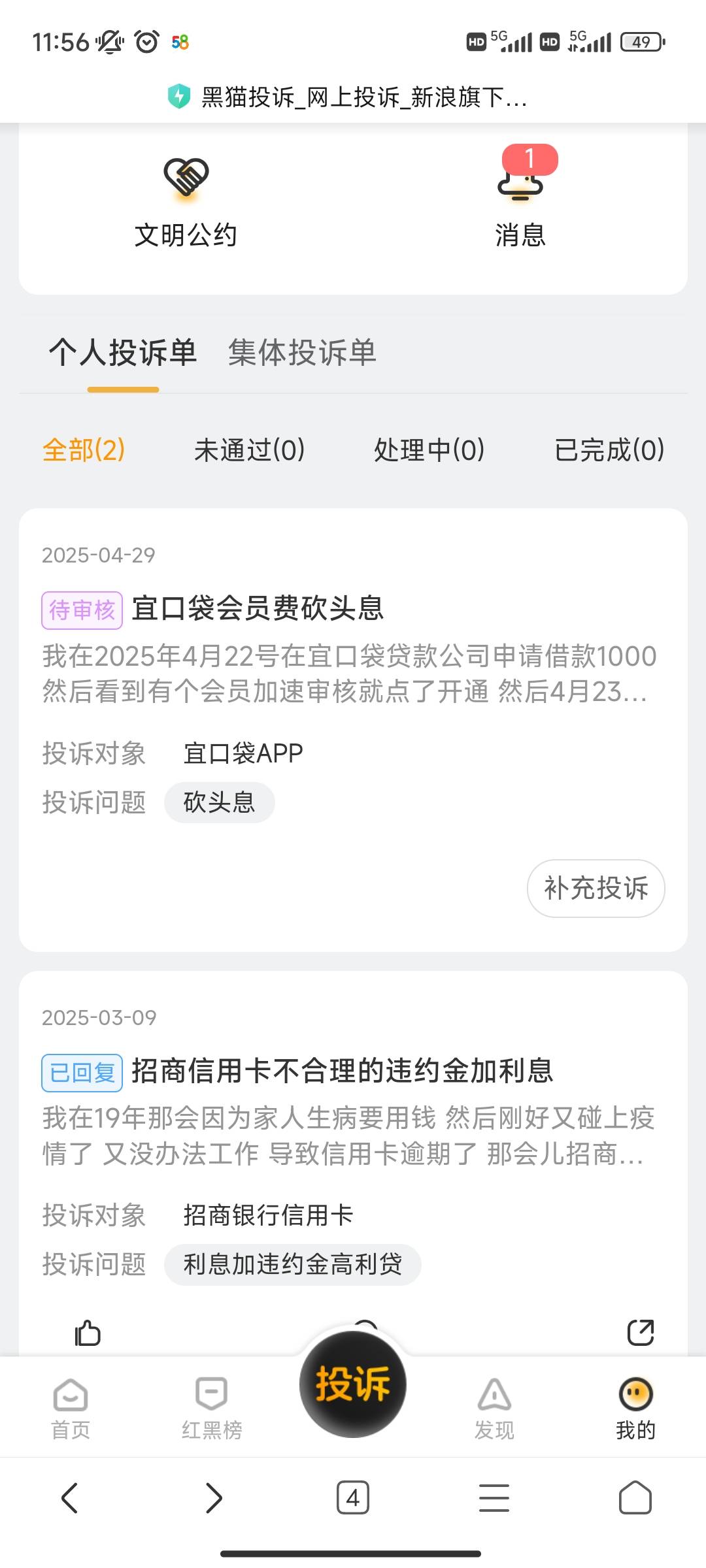The height and width of the screenshot is (1568, 706).
Task: Filter complaints by 未通过(0)
Action: 250,450
